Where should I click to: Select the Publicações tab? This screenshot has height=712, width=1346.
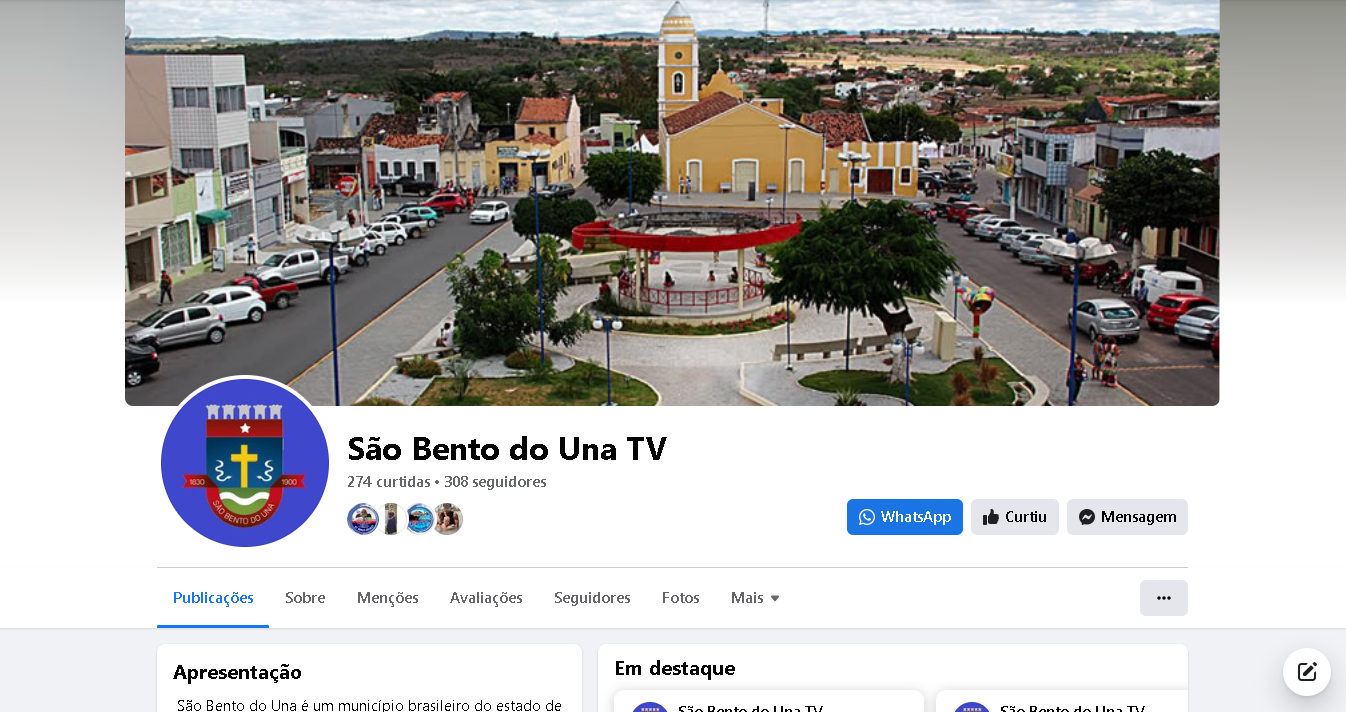pyautogui.click(x=213, y=598)
